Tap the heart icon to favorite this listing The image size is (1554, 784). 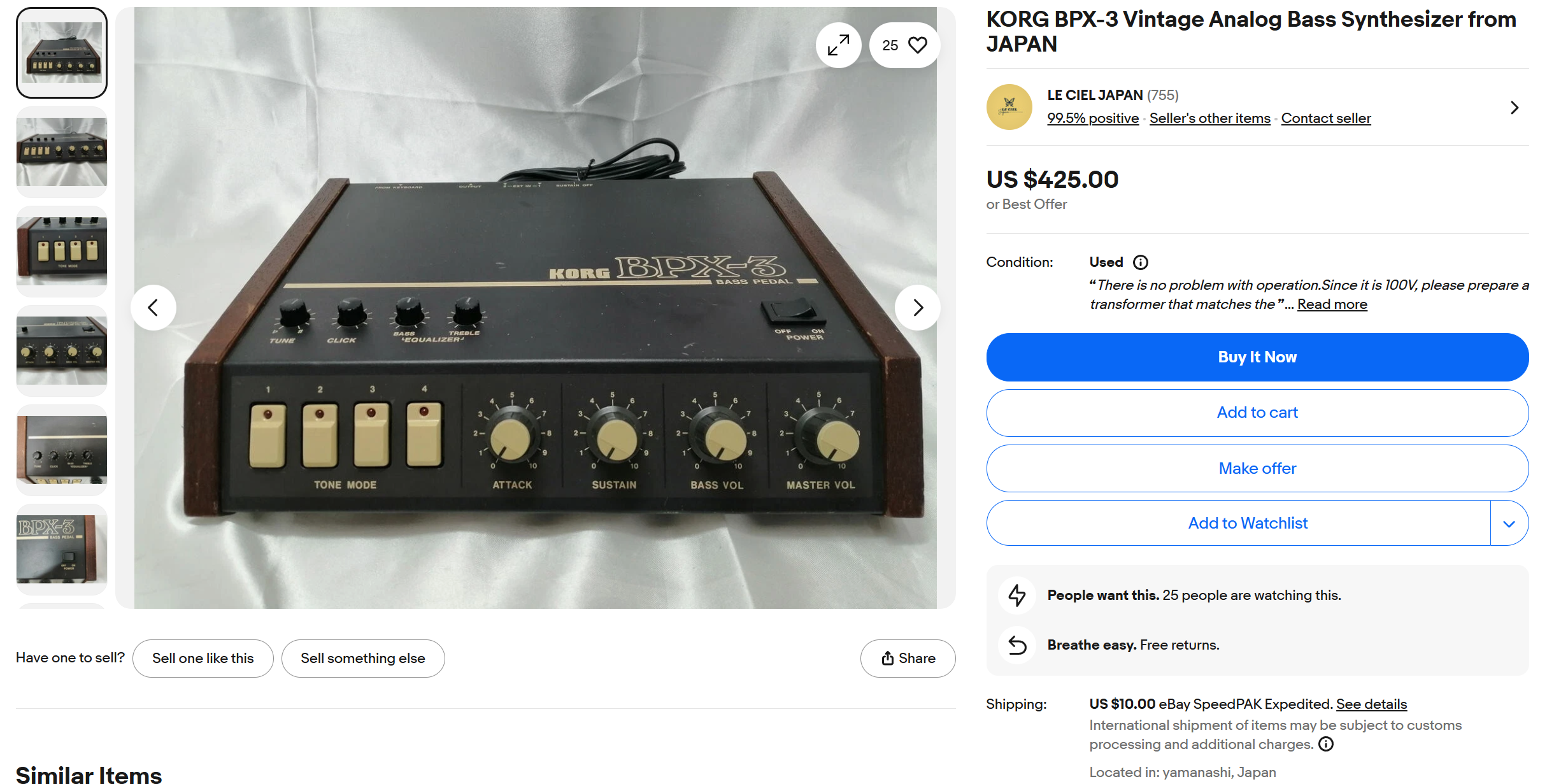pyautogui.click(x=917, y=45)
